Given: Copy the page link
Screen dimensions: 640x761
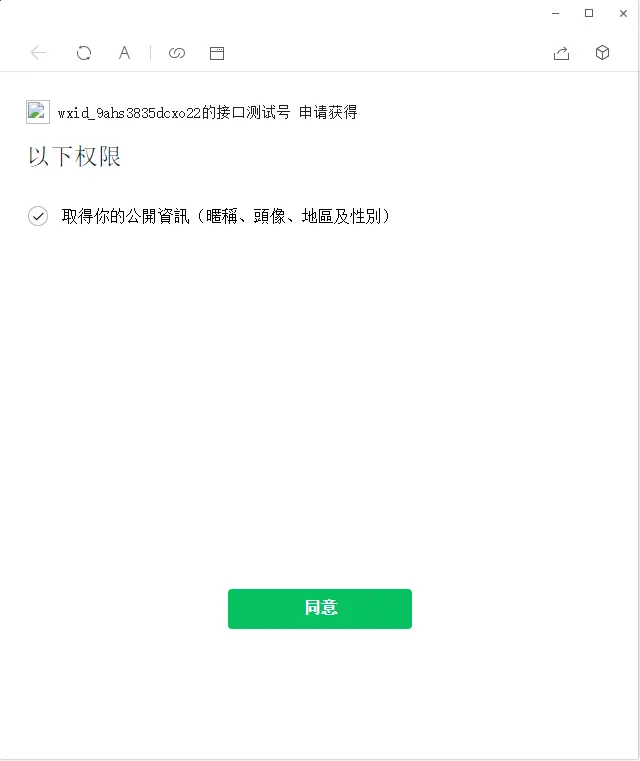Looking at the screenshot, I should (177, 53).
